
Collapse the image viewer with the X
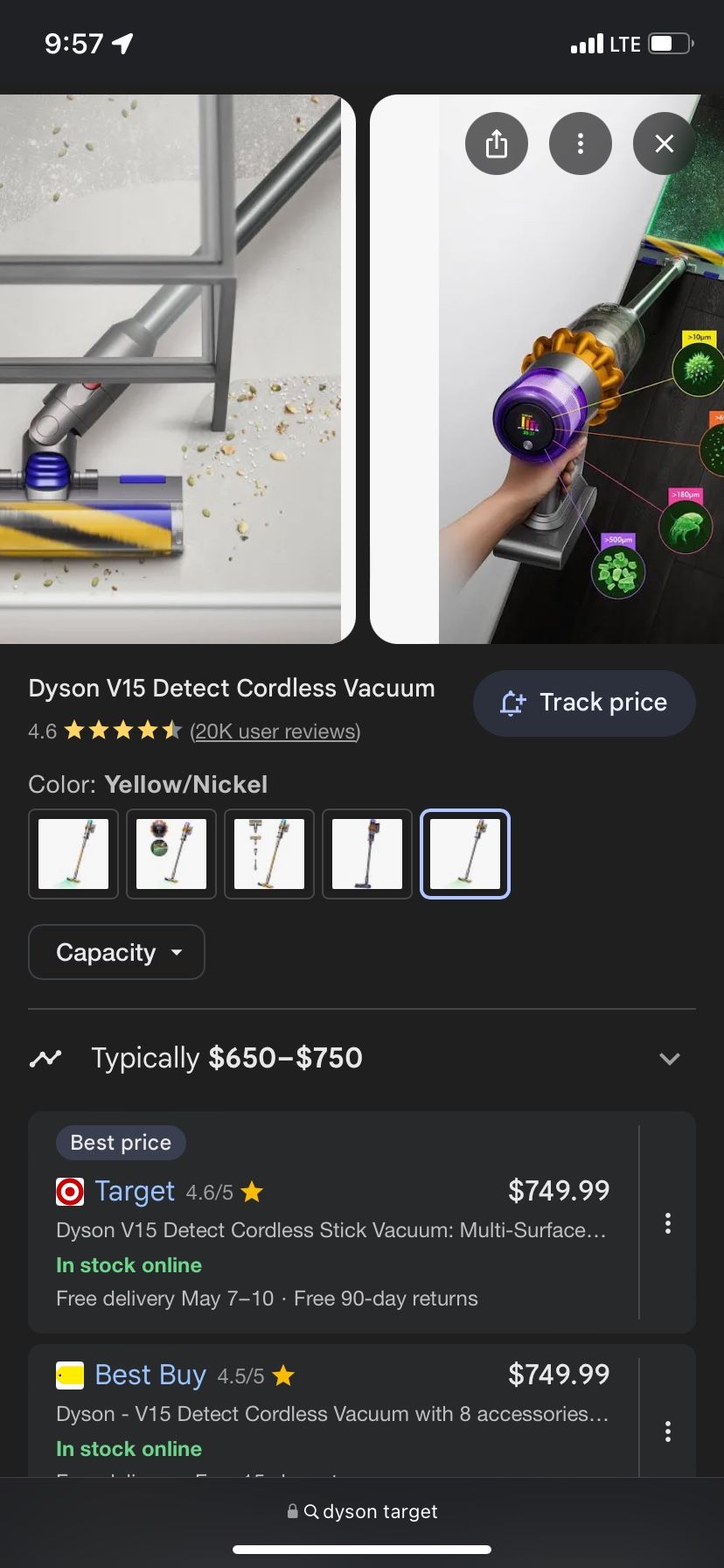(x=664, y=143)
